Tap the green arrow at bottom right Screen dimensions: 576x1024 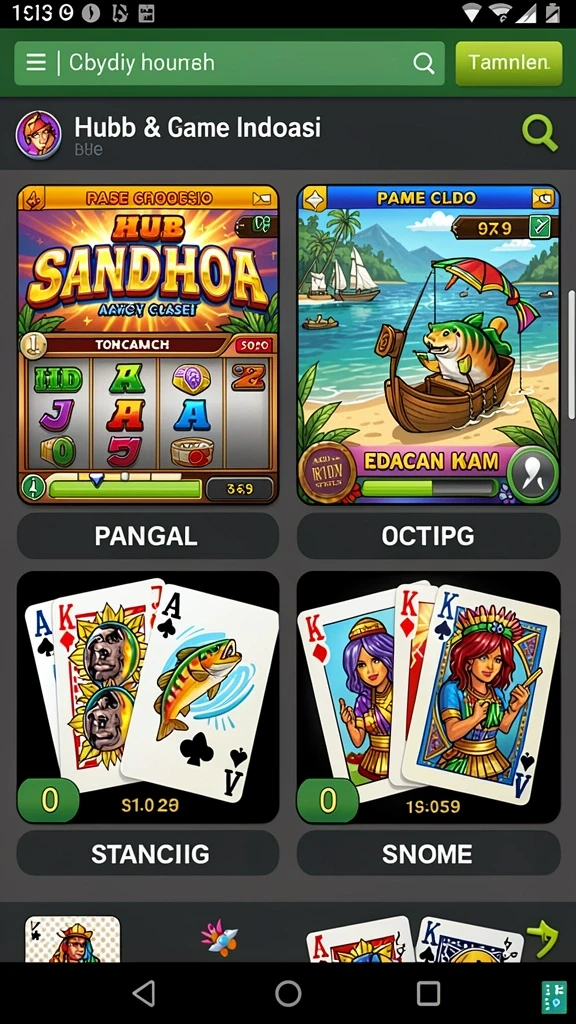click(x=542, y=938)
